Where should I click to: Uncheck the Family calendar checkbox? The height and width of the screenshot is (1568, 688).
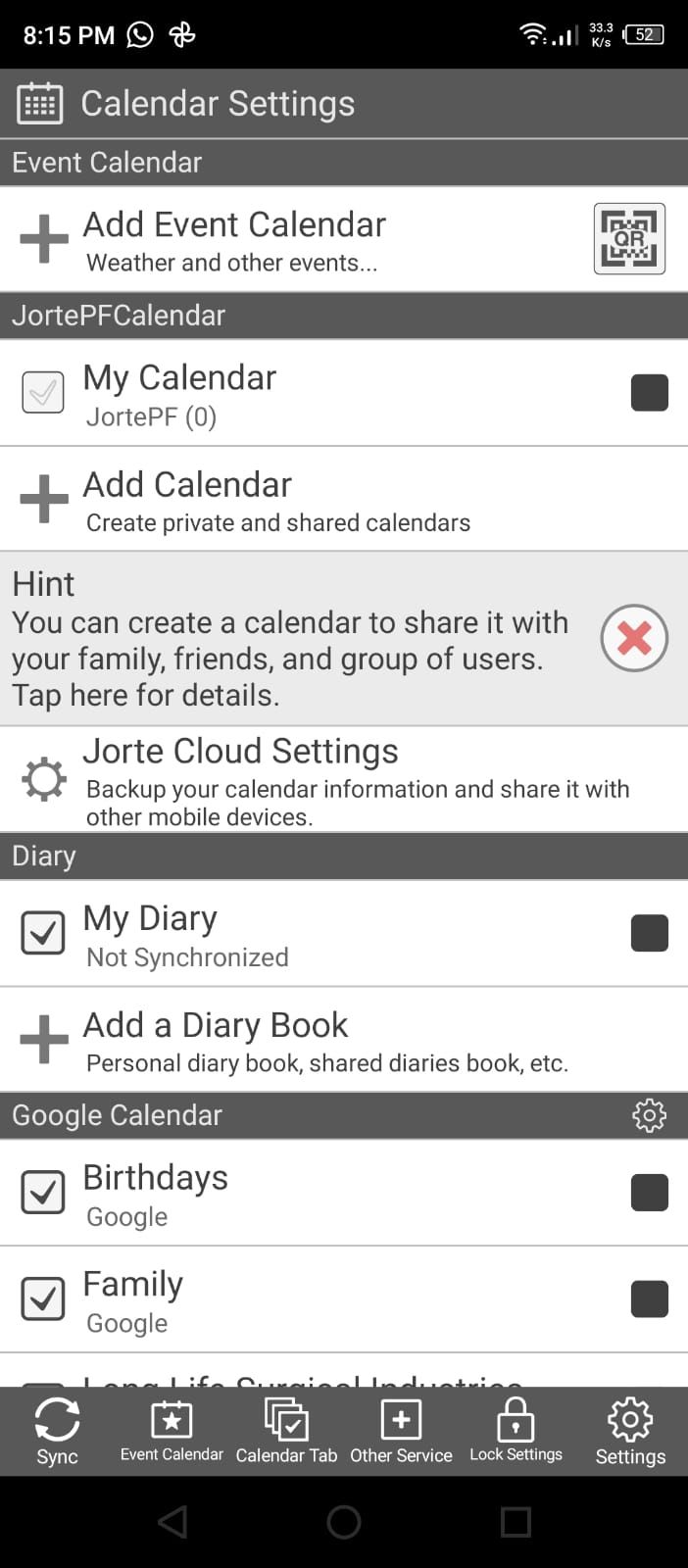pyautogui.click(x=43, y=1299)
